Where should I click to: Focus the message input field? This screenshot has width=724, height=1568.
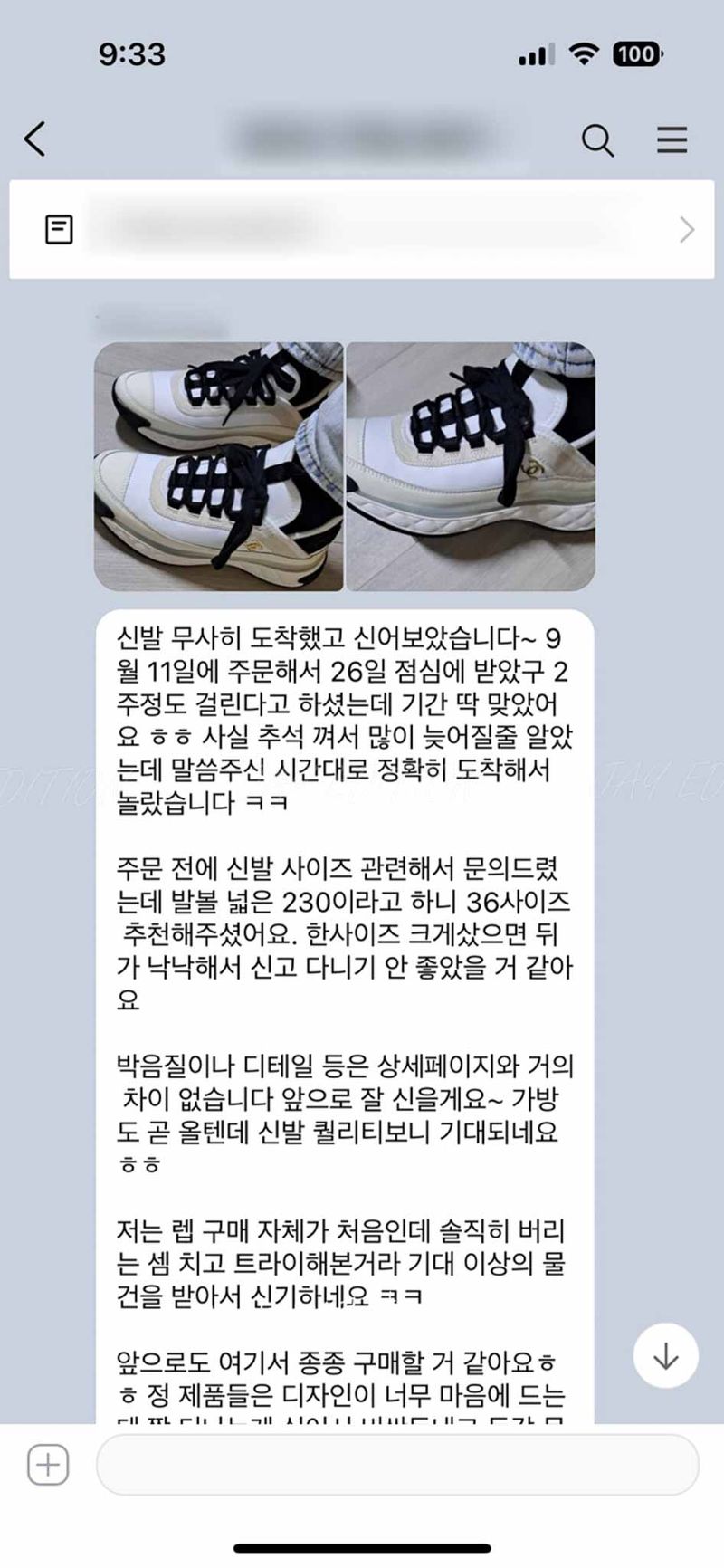[396, 1464]
